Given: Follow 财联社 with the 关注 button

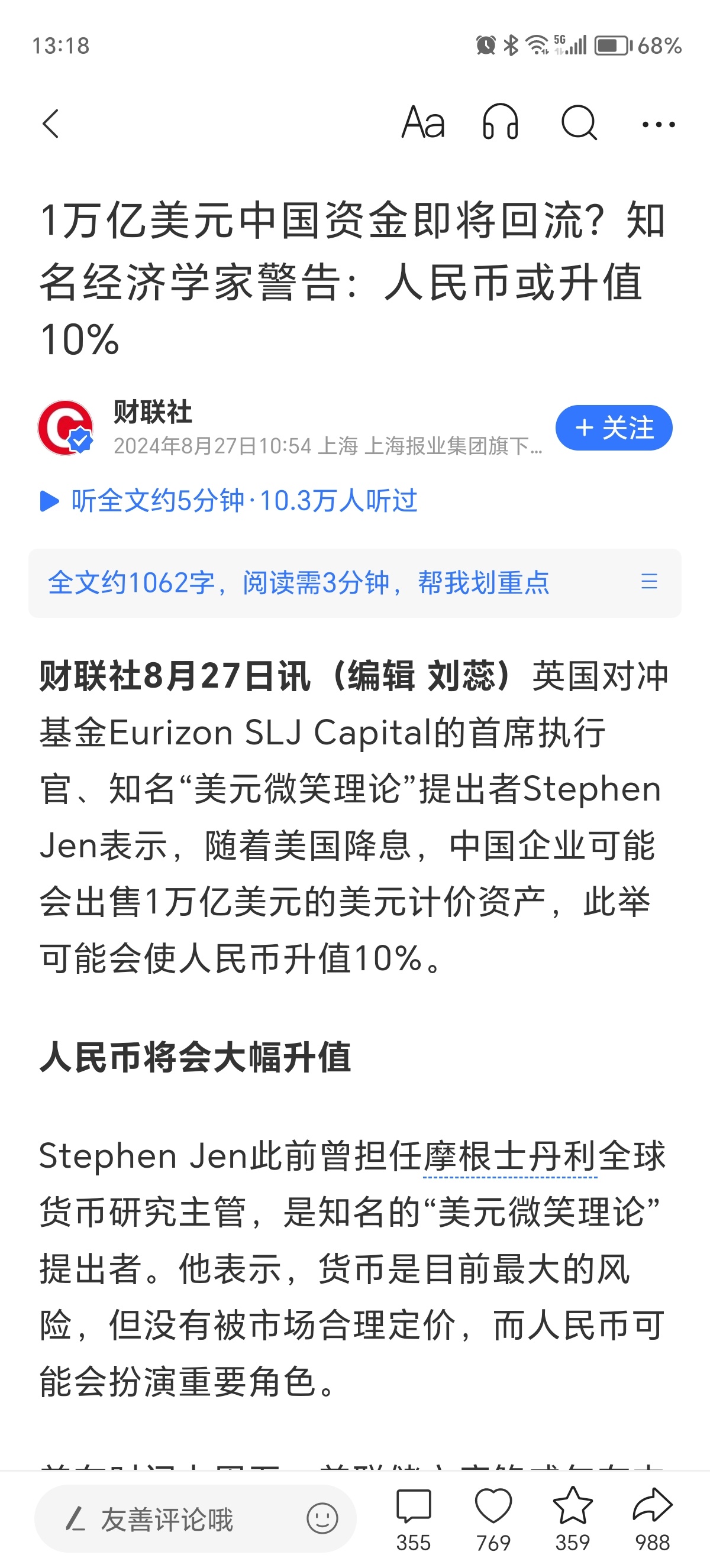Looking at the screenshot, I should pyautogui.click(x=613, y=428).
